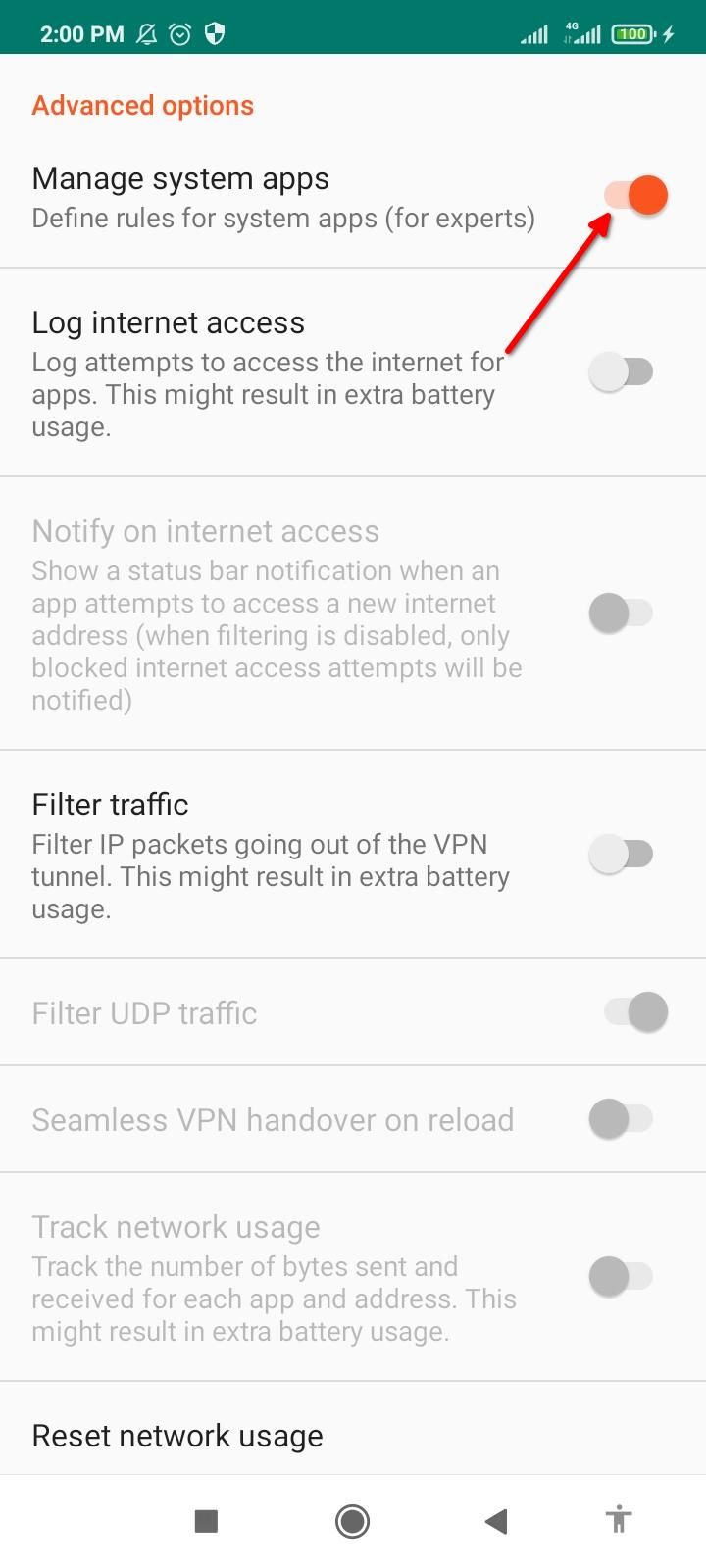Enable Log internet access
This screenshot has width=706, height=1568.
(621, 372)
